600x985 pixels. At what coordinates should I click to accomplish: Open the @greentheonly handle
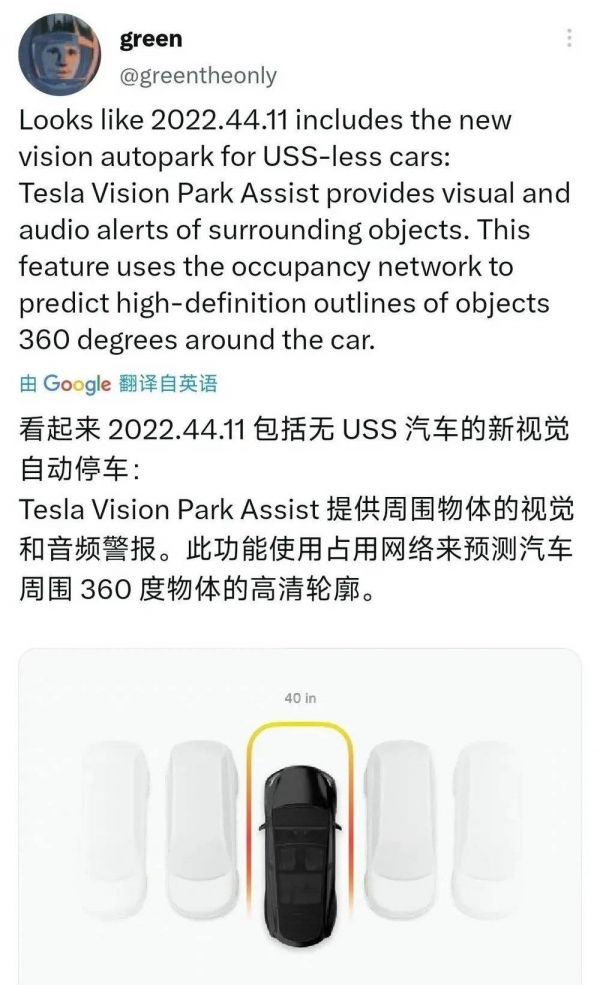[198, 76]
